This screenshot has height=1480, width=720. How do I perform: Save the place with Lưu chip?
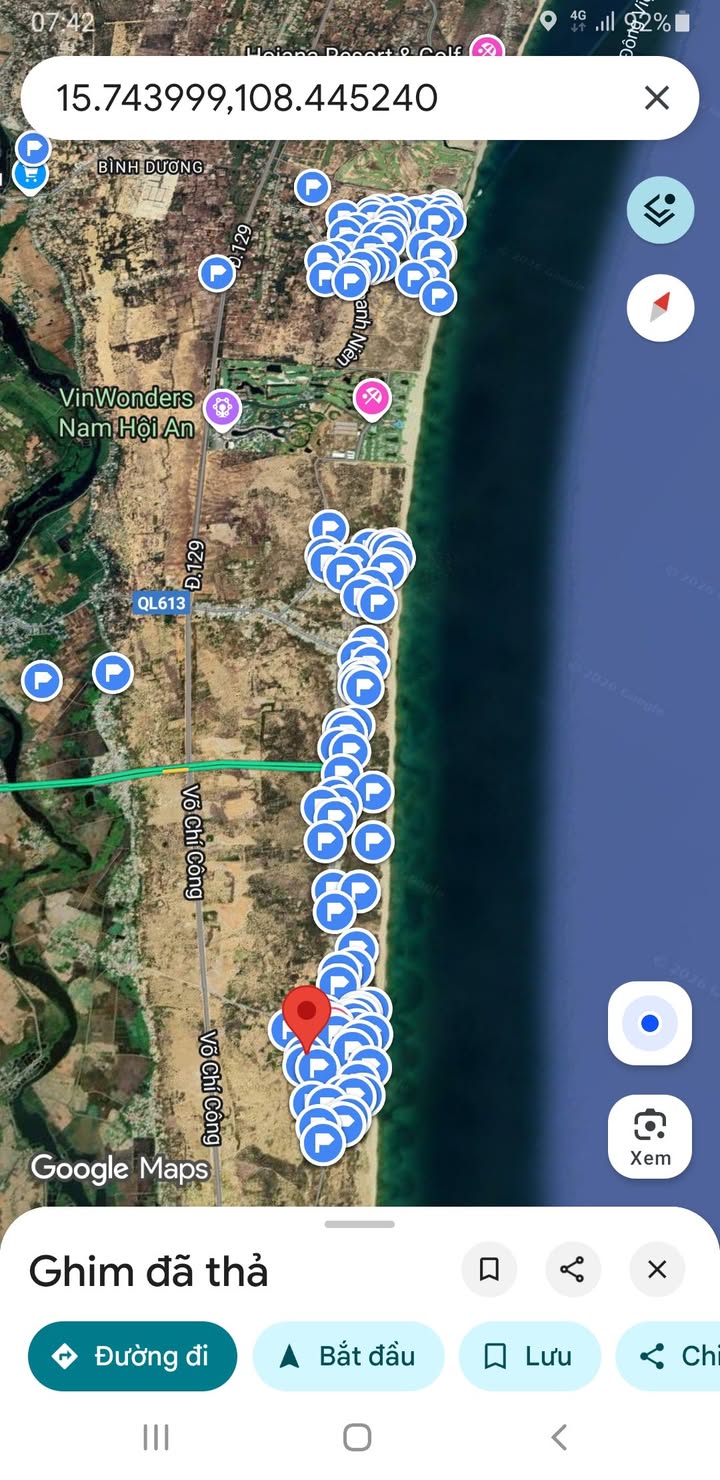[528, 1356]
